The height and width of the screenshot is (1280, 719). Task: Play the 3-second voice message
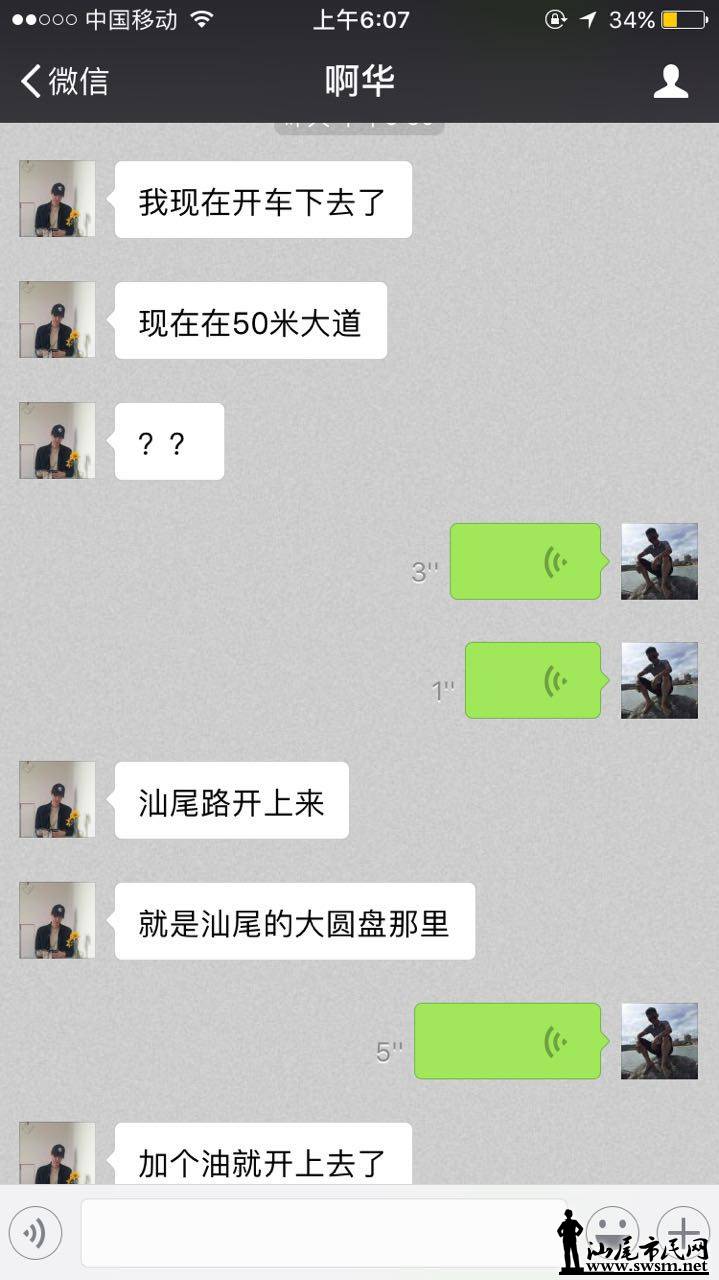[525, 561]
